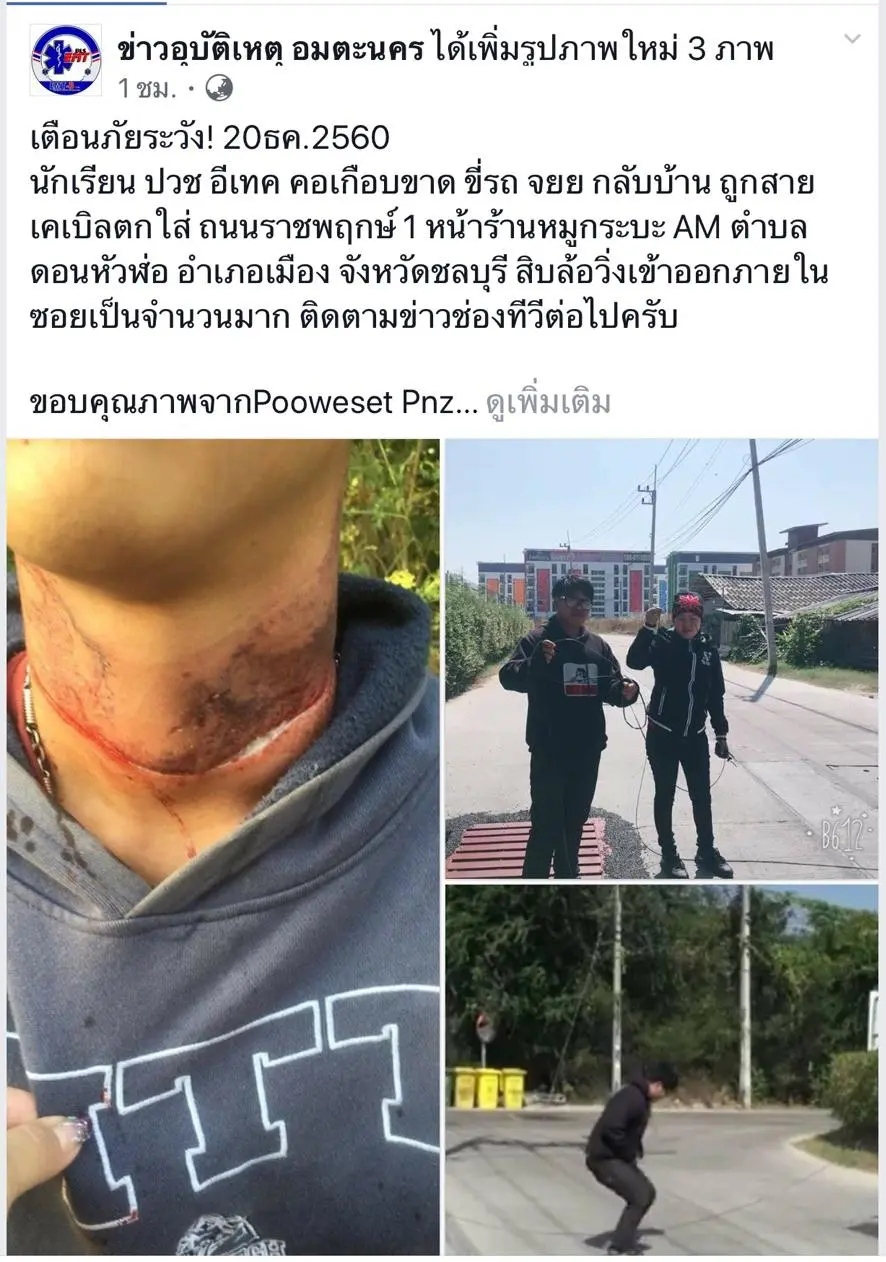
Task: Open the post options chevron menu
Action: (x=852, y=39)
